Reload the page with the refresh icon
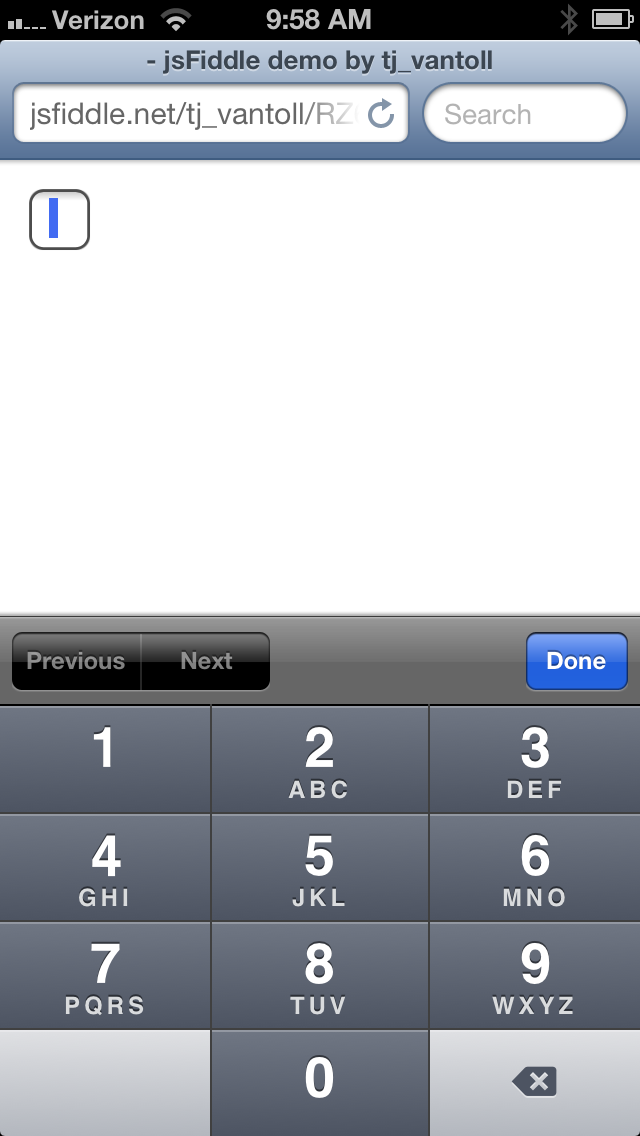The height and width of the screenshot is (1136, 640). point(381,114)
